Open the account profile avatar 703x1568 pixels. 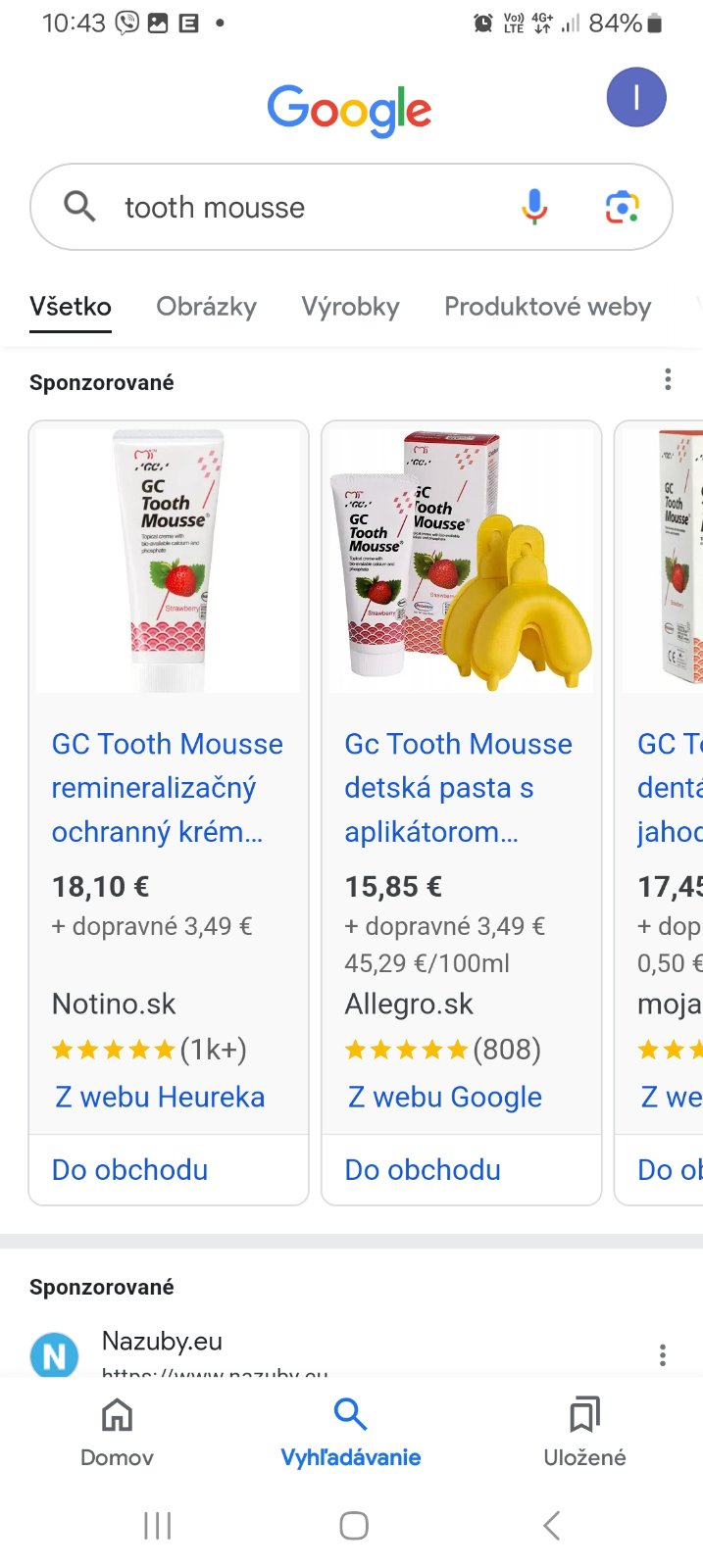pos(636,97)
